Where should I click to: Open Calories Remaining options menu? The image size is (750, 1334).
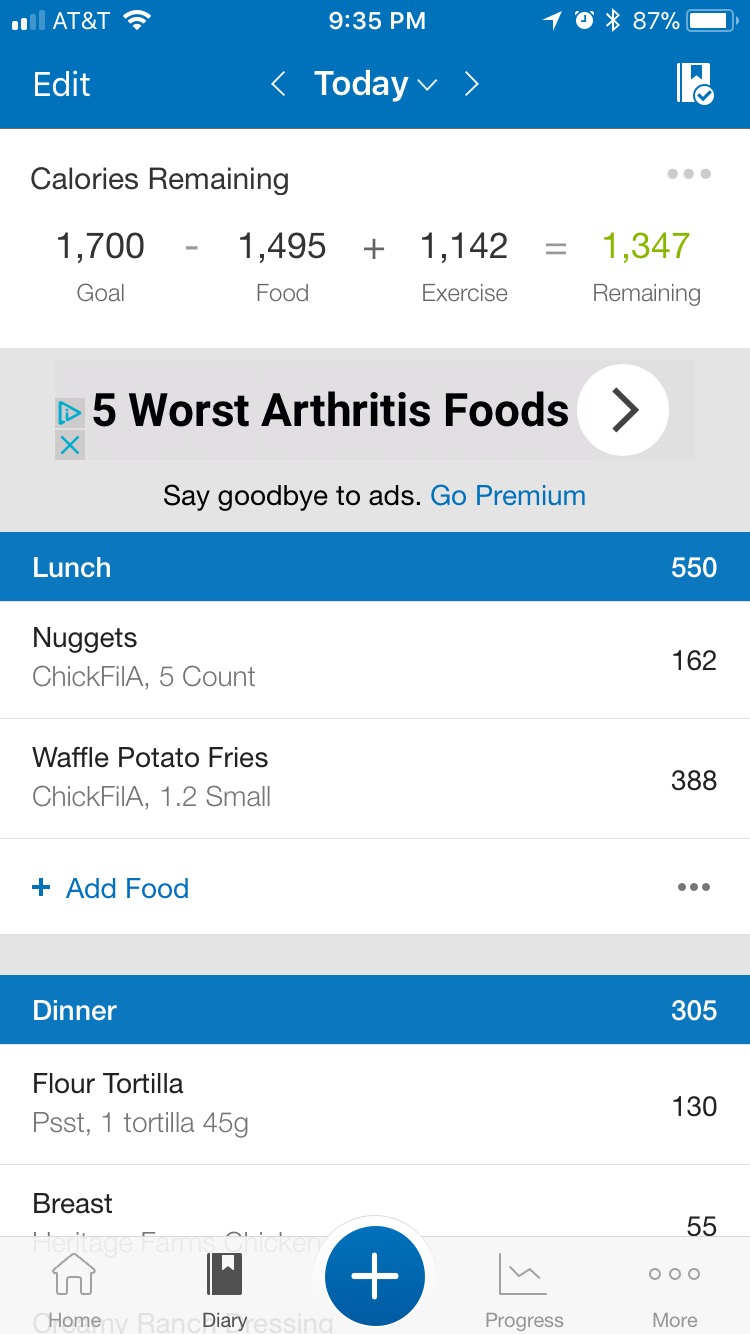[x=689, y=175]
